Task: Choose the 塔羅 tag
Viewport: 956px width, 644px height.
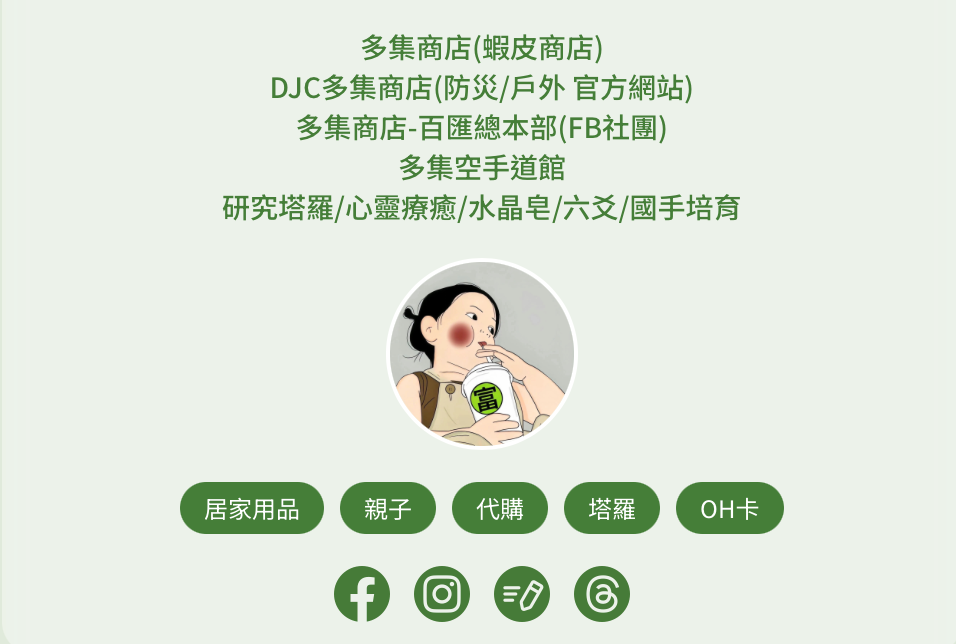Action: click(x=612, y=508)
